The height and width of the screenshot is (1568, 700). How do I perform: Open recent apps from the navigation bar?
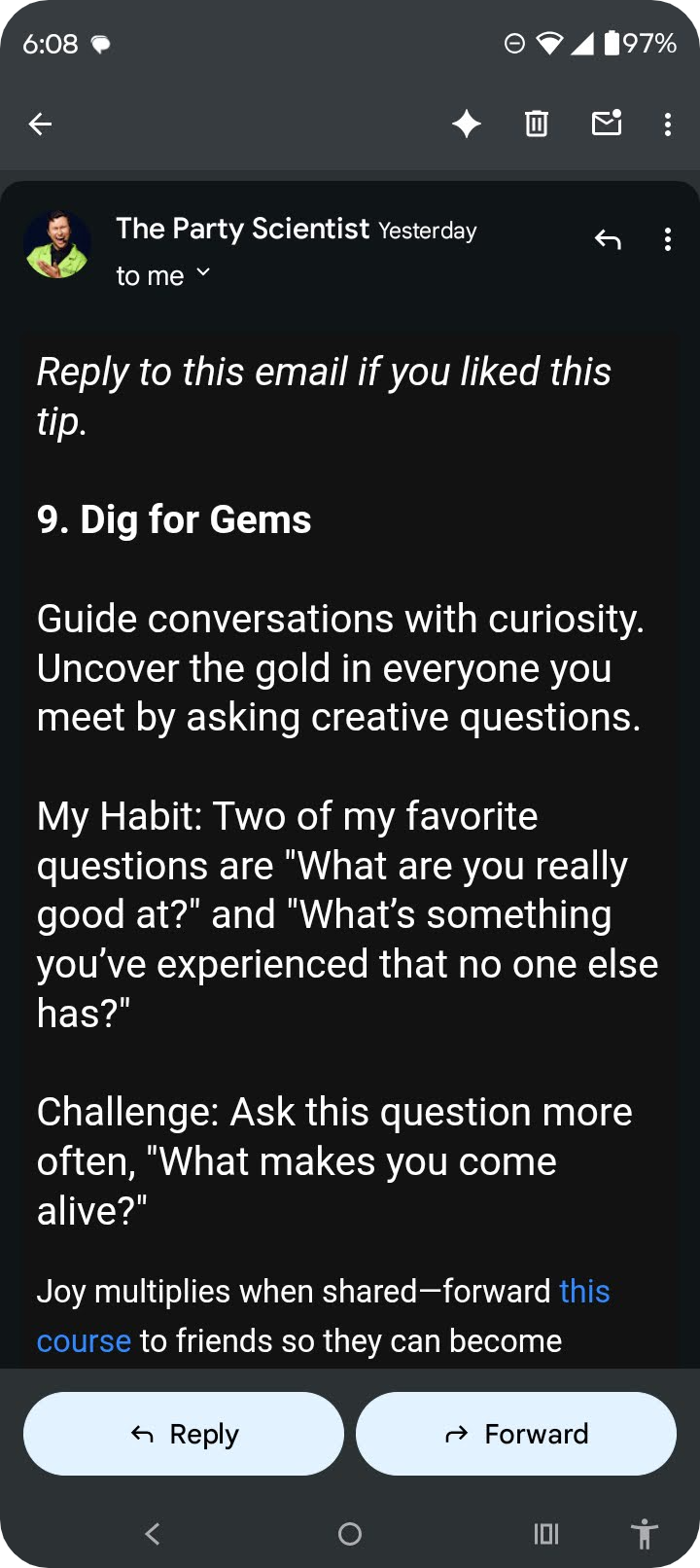(546, 1535)
